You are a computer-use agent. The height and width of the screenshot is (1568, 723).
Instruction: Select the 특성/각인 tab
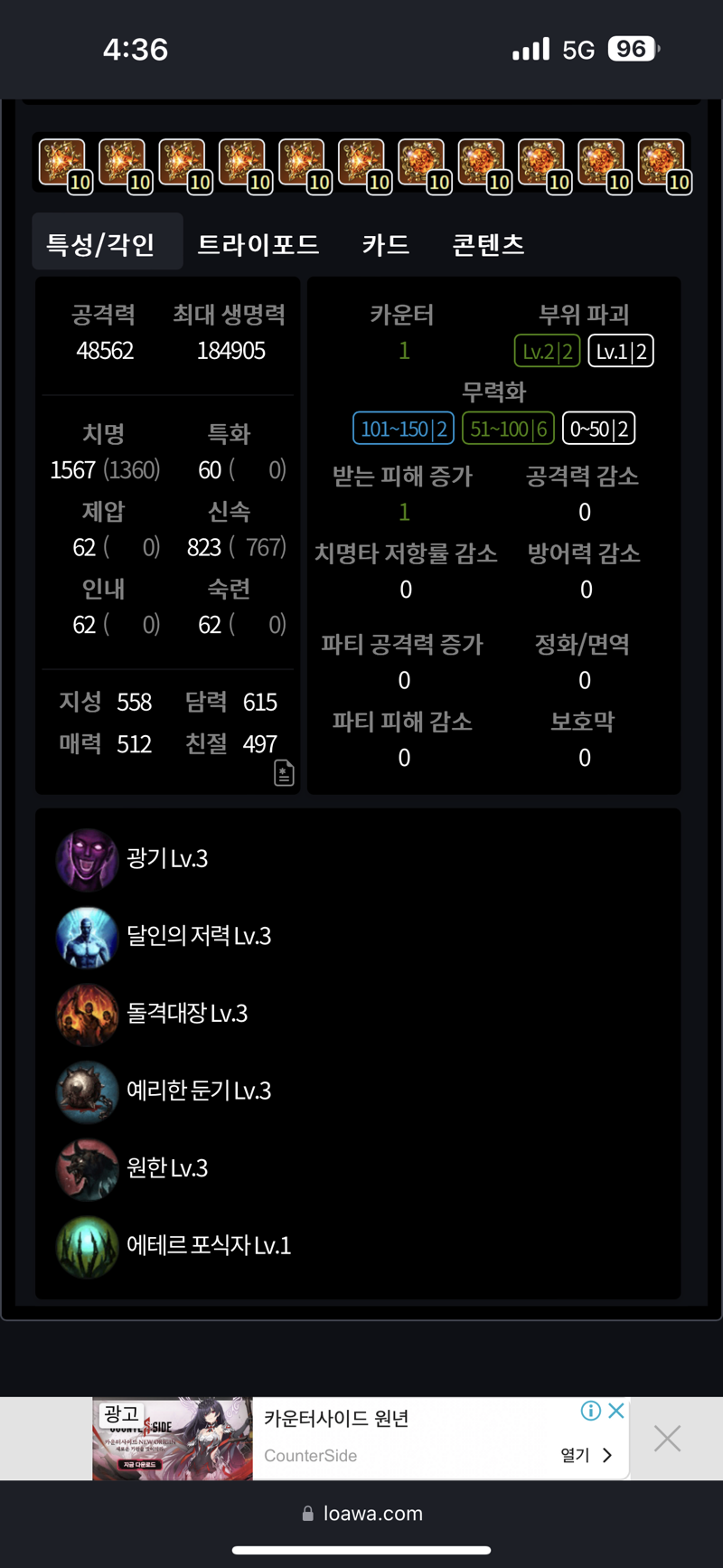(101, 244)
